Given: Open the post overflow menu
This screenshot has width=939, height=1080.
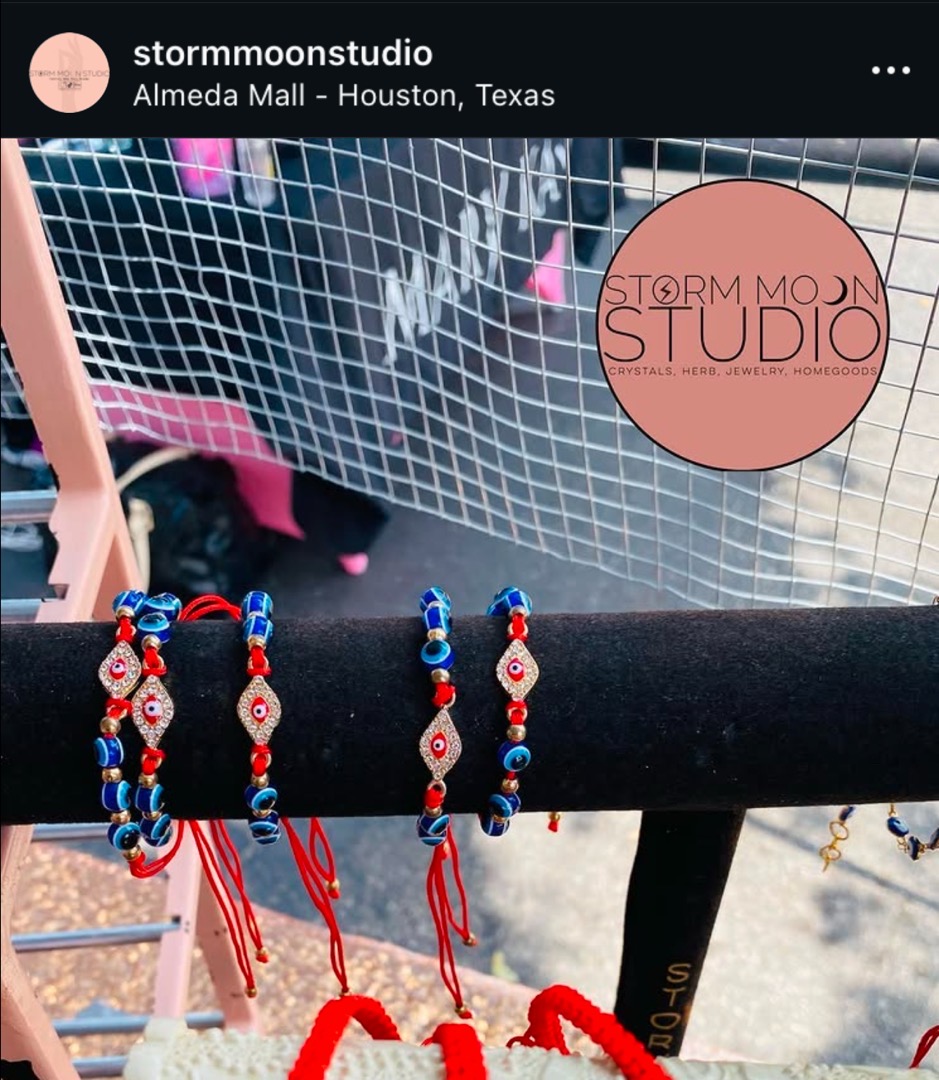Looking at the screenshot, I should coord(889,71).
